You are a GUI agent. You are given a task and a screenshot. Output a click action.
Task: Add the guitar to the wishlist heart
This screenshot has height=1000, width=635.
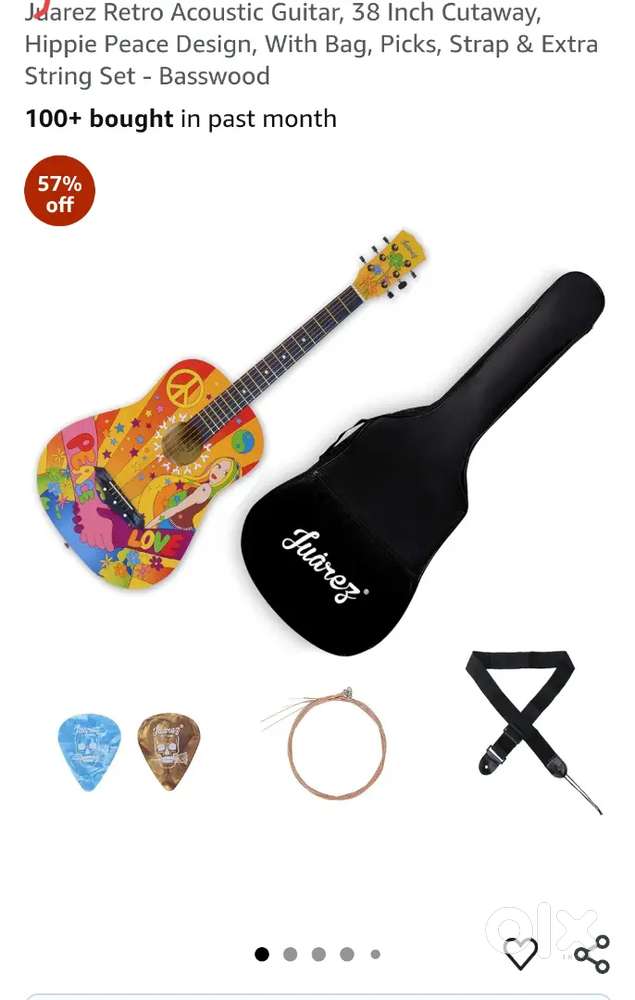point(520,953)
